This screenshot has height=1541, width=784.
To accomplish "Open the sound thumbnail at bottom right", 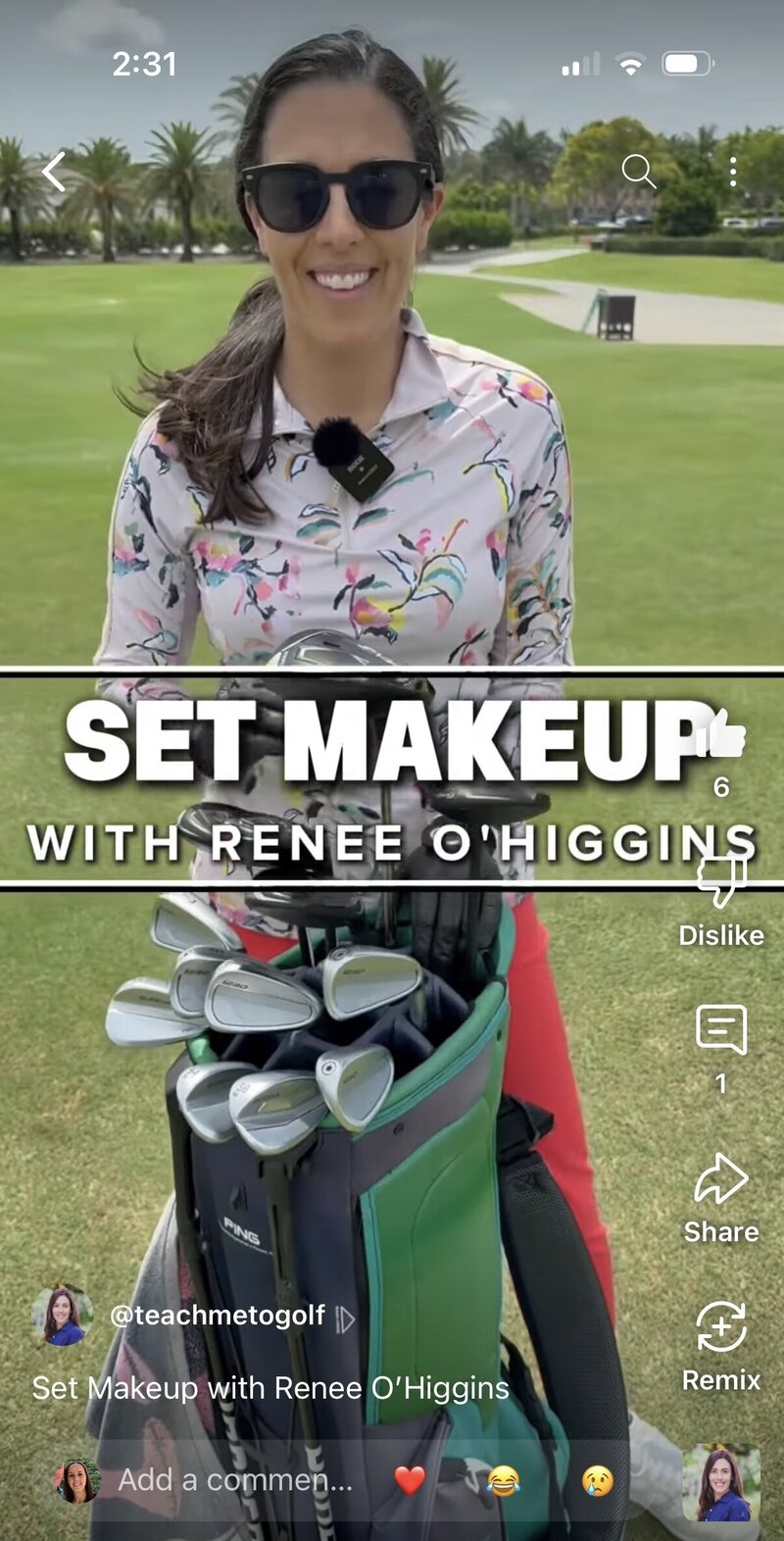I will [x=721, y=1482].
